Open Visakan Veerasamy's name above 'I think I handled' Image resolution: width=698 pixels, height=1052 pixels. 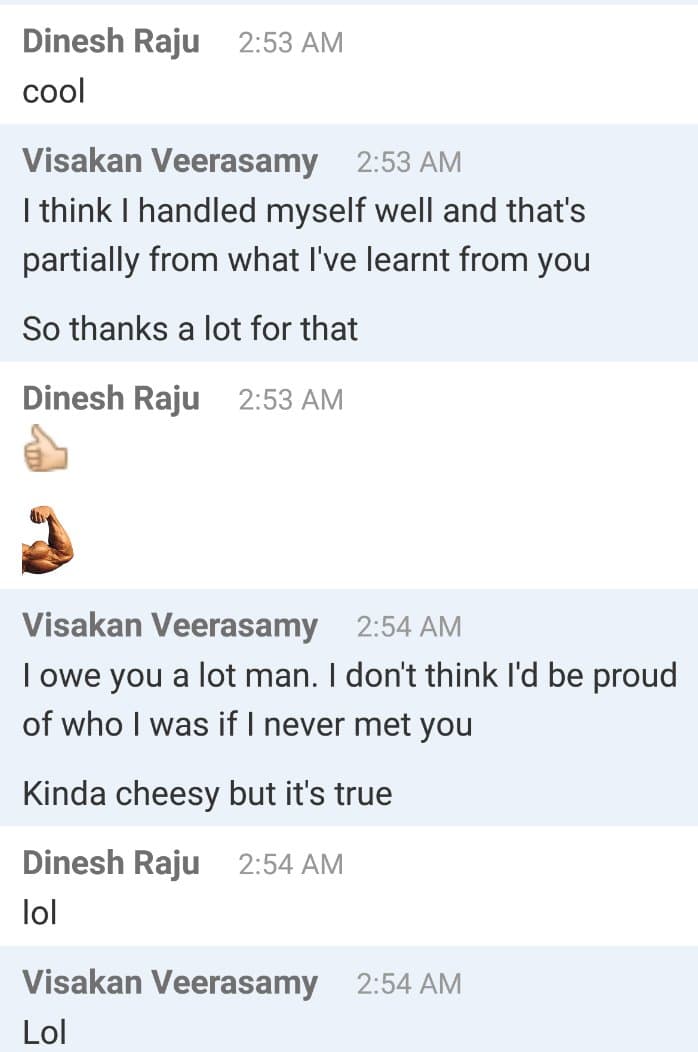point(170,161)
